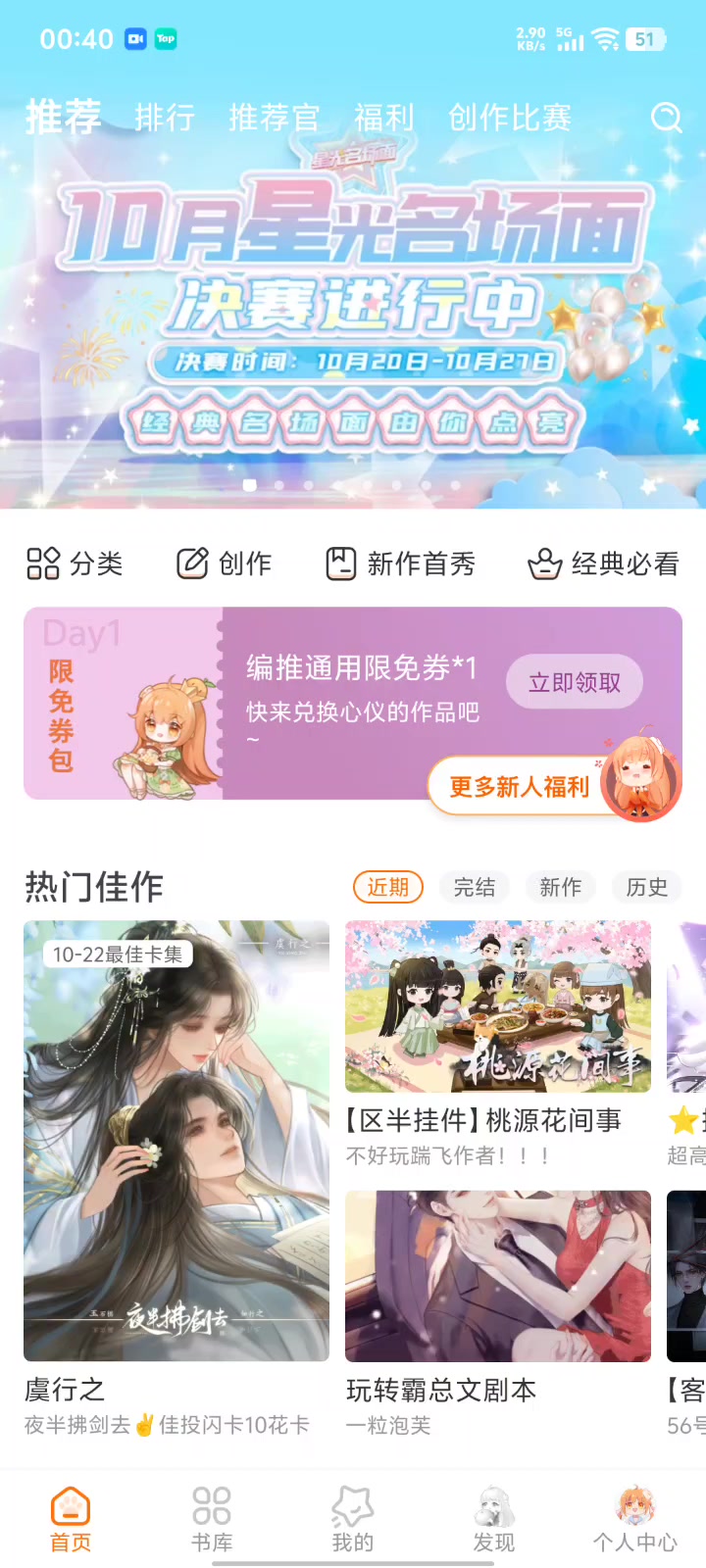The image size is (706, 1568).
Task: Switch to the 书库 bottom tab
Action: (x=212, y=1518)
